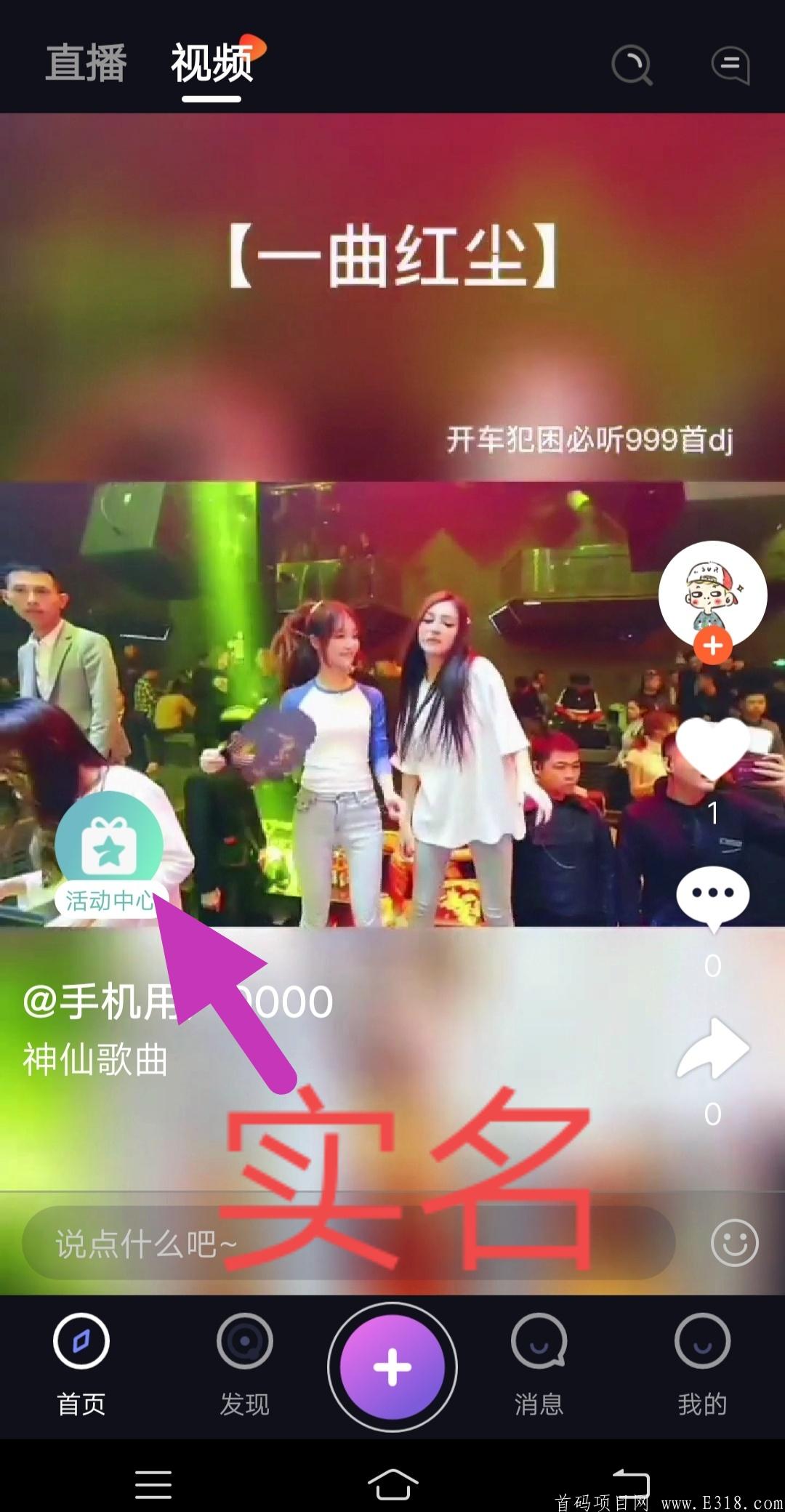Open the messages icon at top right
This screenshot has width=785, height=1512.
[x=730, y=65]
